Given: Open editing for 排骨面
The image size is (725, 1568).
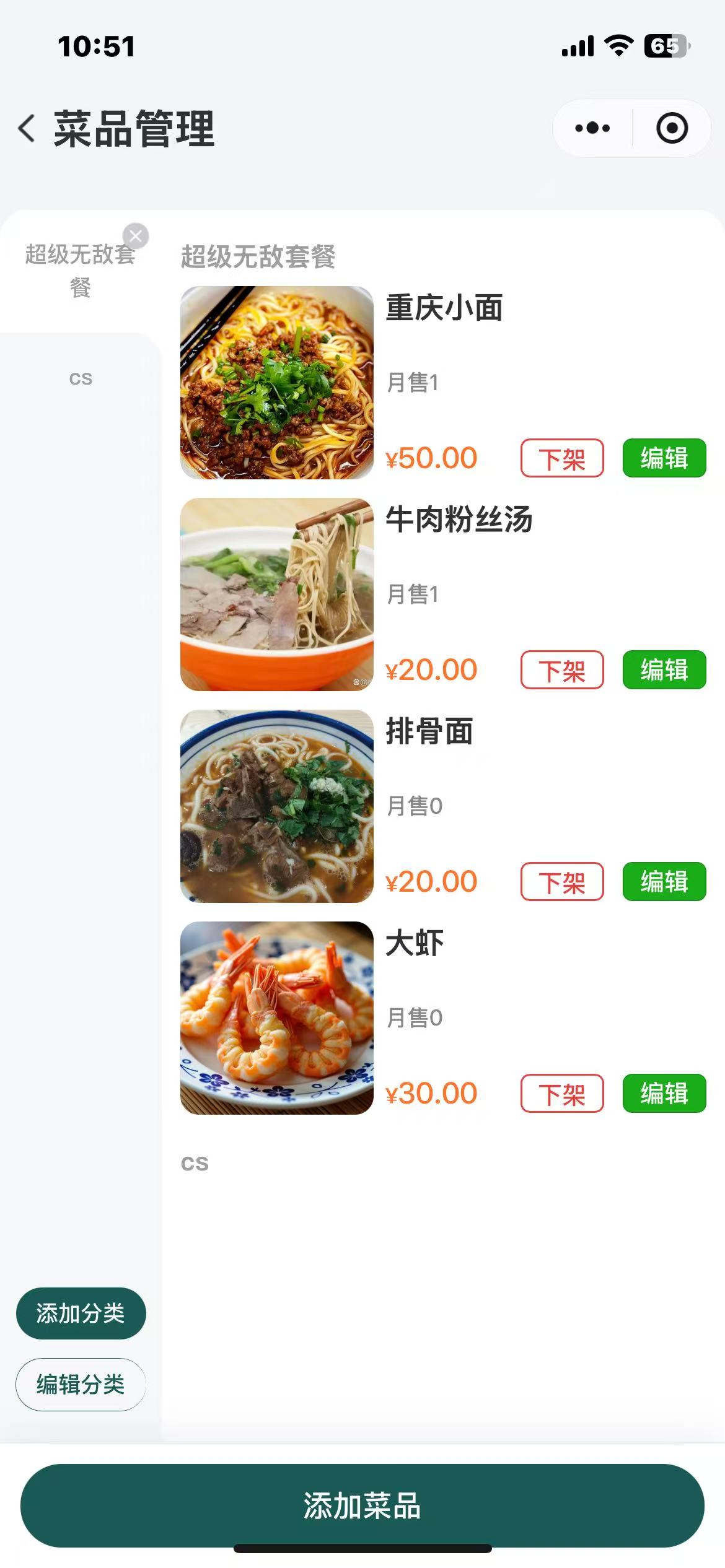Looking at the screenshot, I should [664, 882].
